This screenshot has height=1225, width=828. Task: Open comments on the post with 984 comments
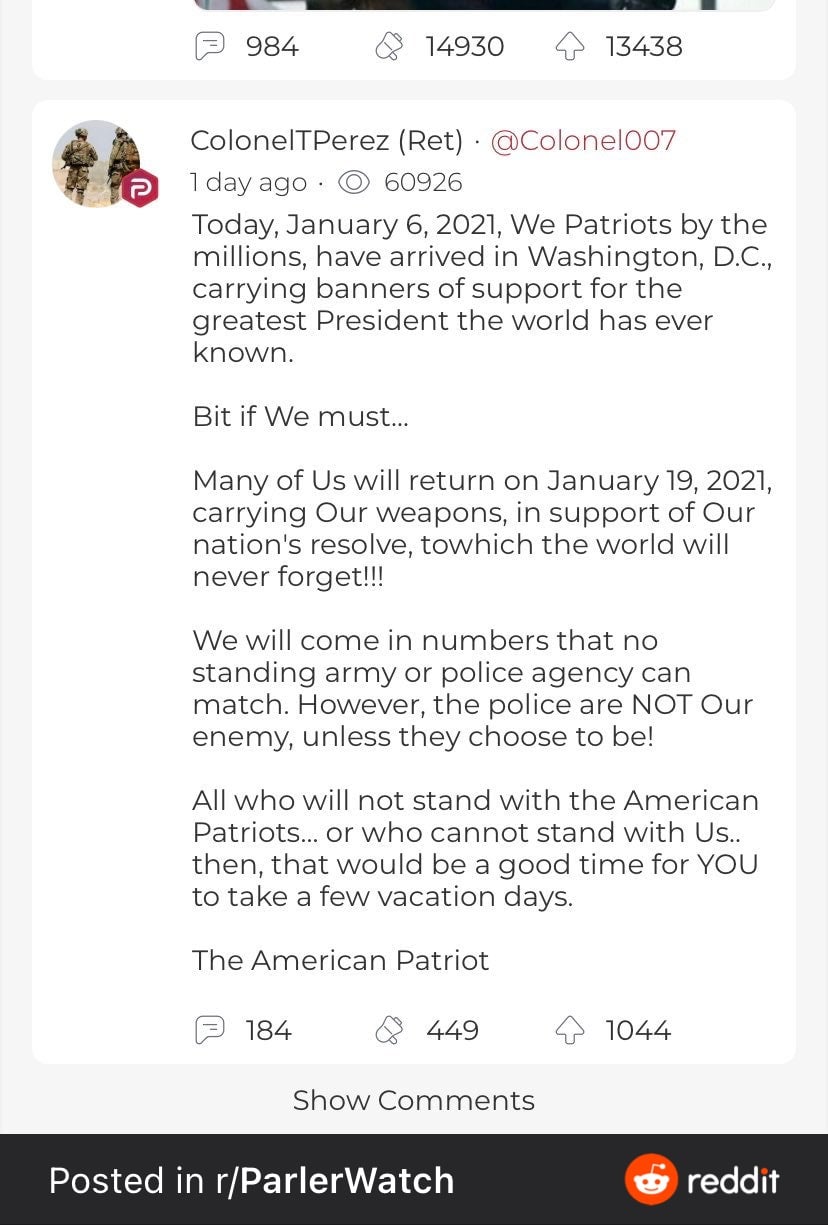[210, 46]
